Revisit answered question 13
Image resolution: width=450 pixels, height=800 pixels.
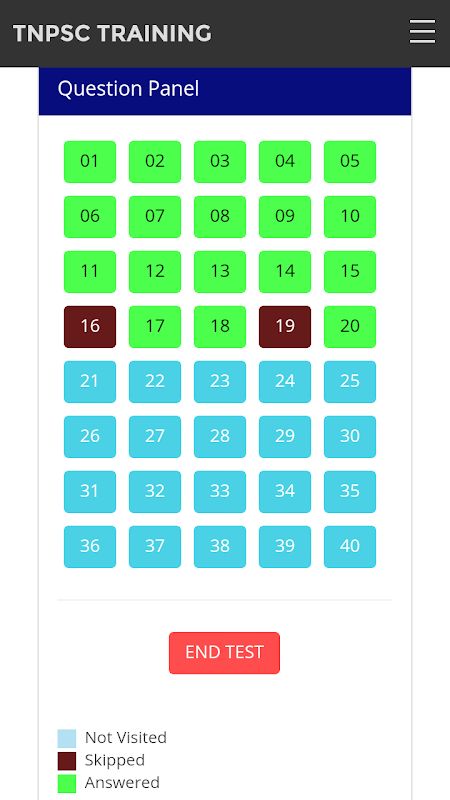pyautogui.click(x=220, y=271)
